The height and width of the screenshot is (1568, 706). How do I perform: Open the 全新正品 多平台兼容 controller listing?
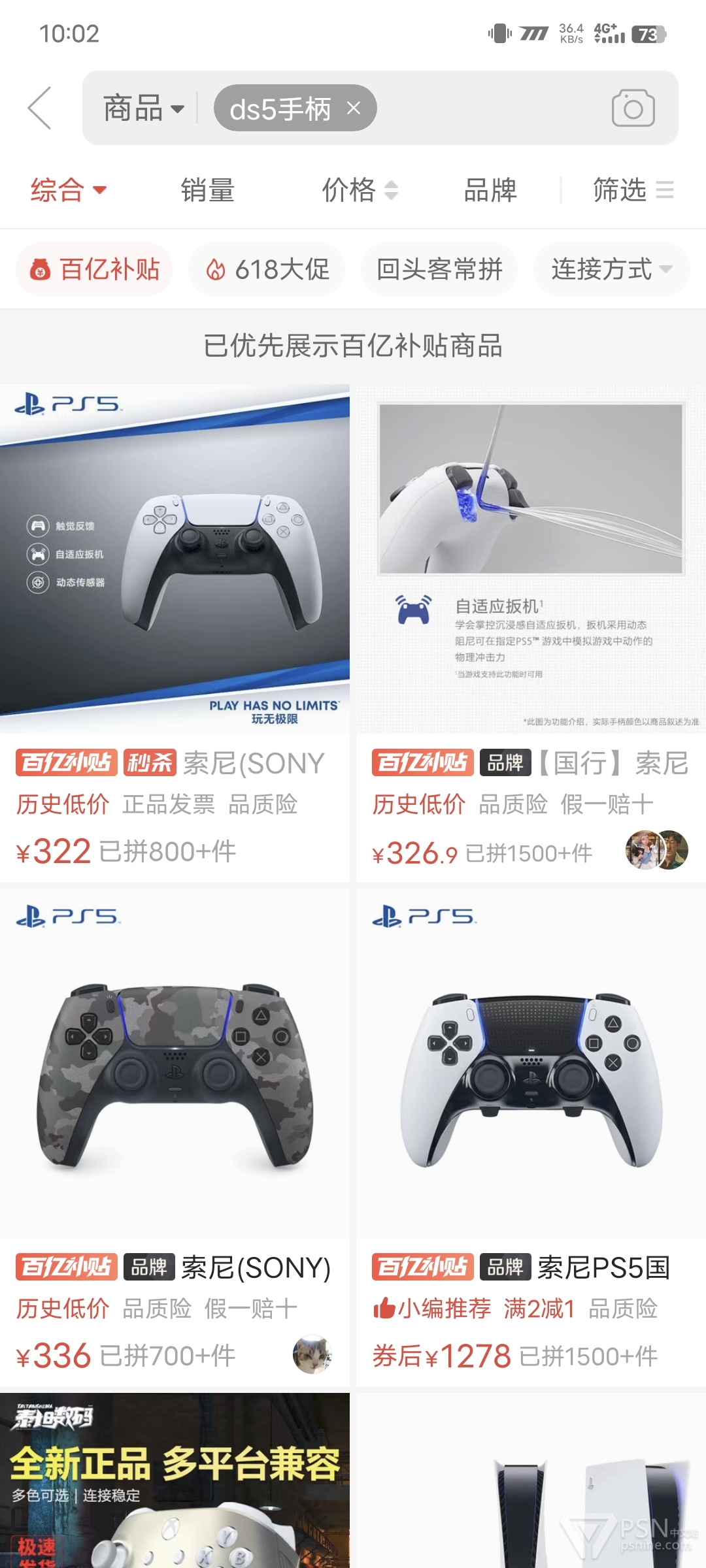click(x=175, y=1480)
